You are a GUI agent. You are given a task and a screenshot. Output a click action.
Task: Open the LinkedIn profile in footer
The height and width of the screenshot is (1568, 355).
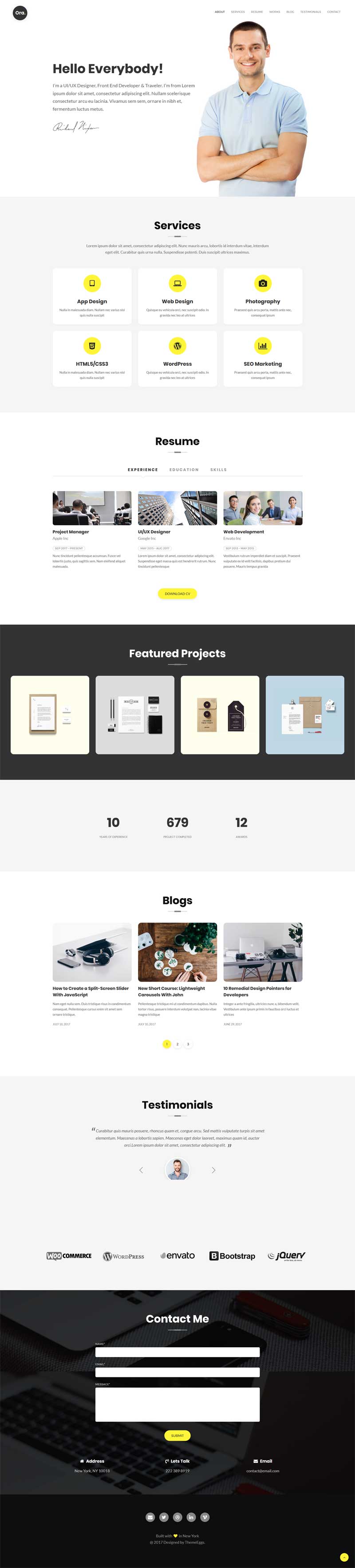[x=191, y=1517]
